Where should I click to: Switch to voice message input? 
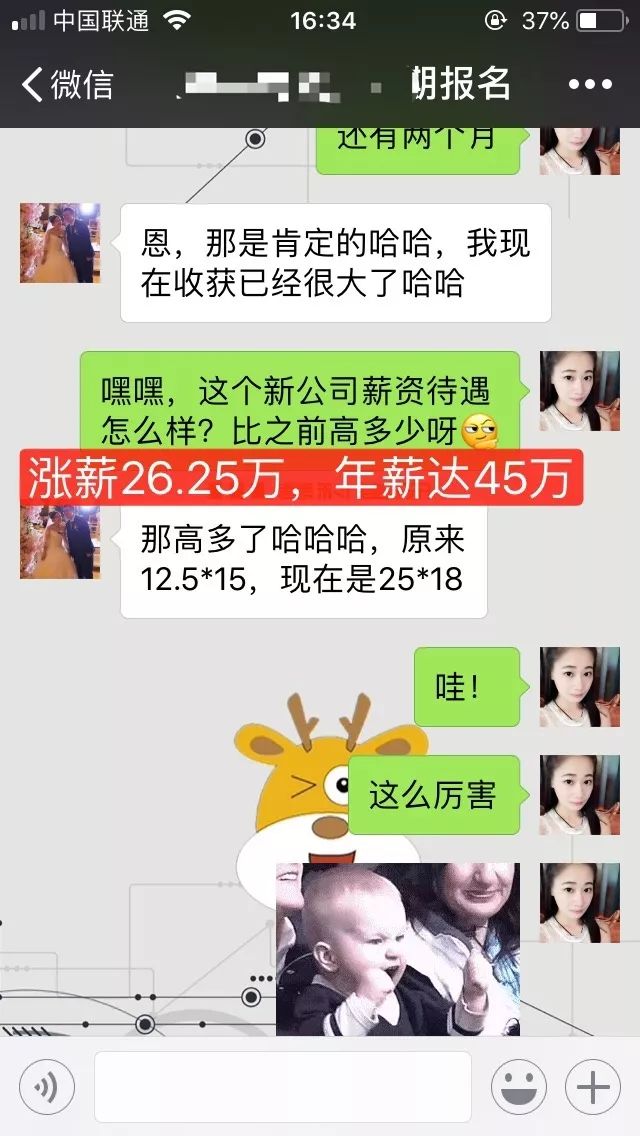tap(46, 1086)
